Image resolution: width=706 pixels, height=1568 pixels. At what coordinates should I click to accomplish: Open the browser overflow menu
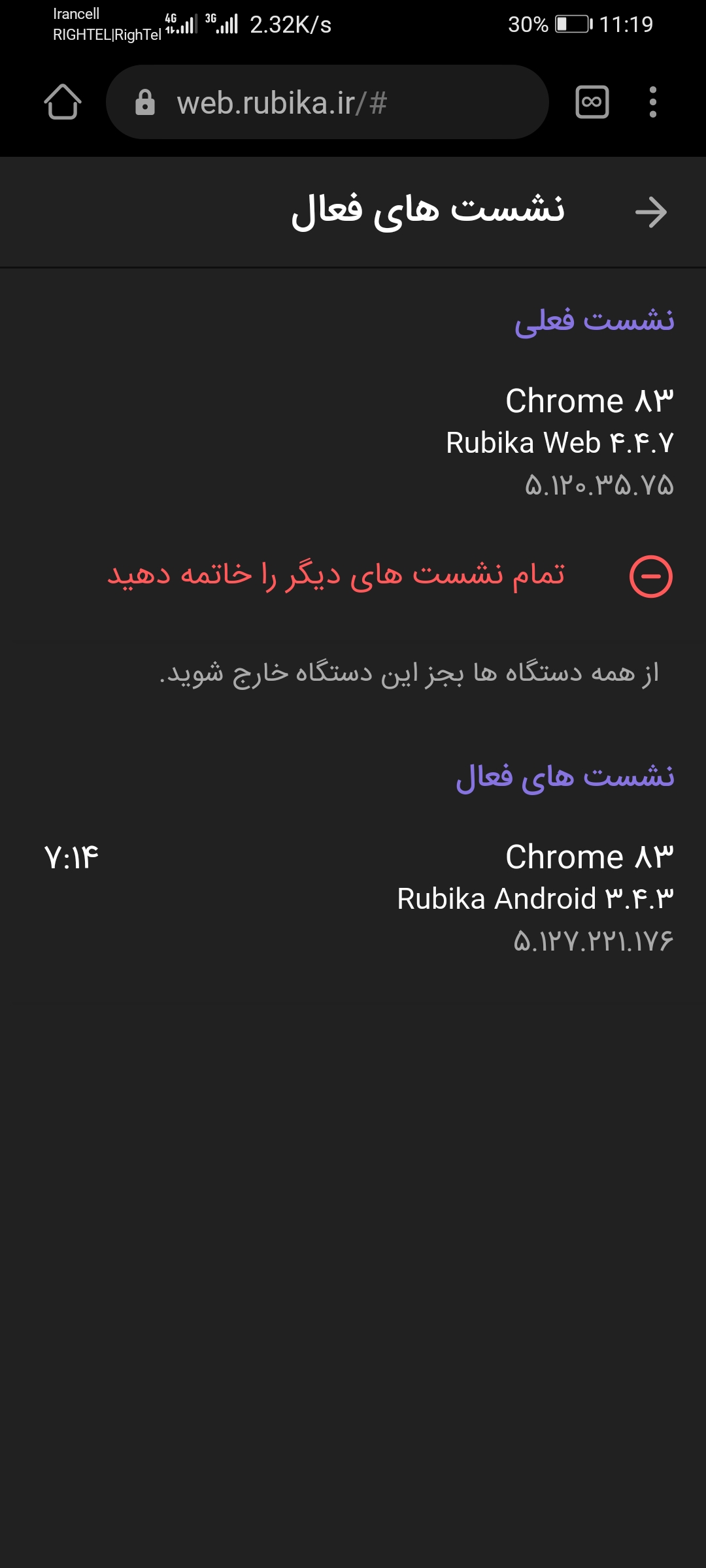pos(652,102)
